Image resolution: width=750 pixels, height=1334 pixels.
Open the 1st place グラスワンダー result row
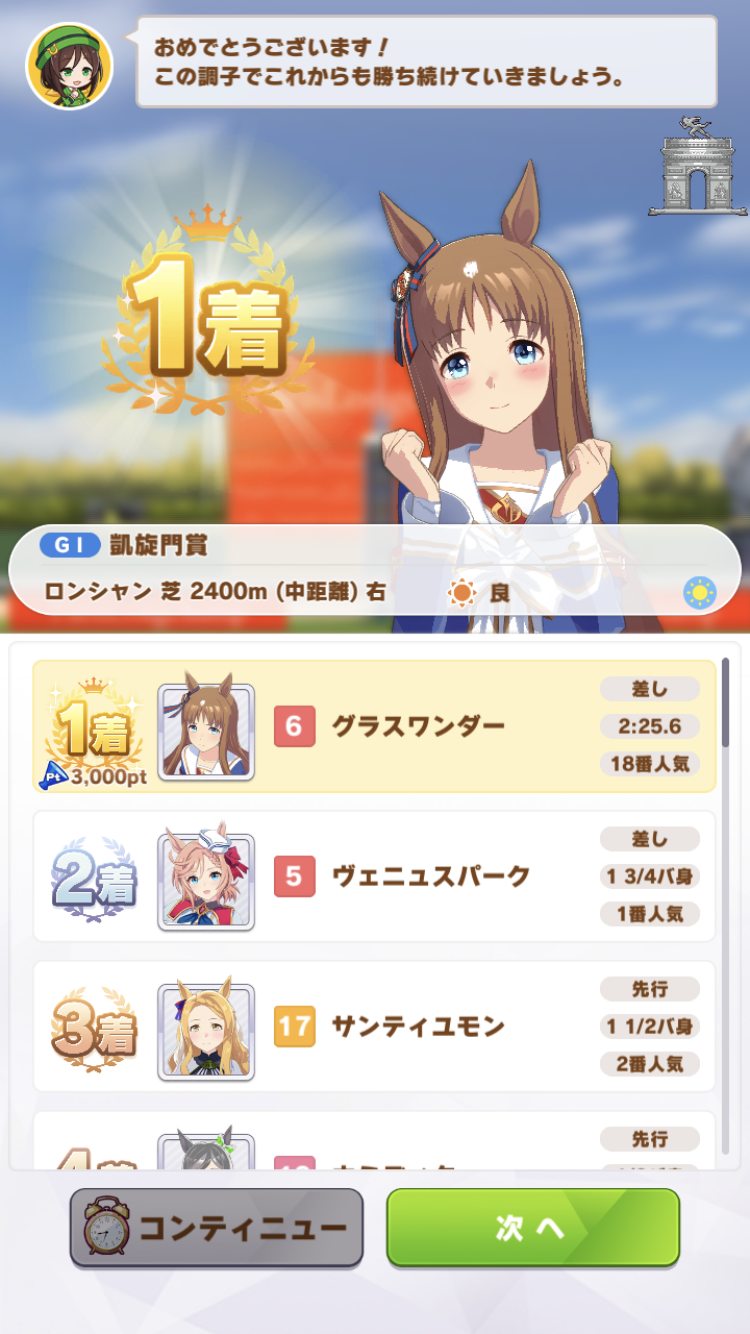tap(374, 727)
